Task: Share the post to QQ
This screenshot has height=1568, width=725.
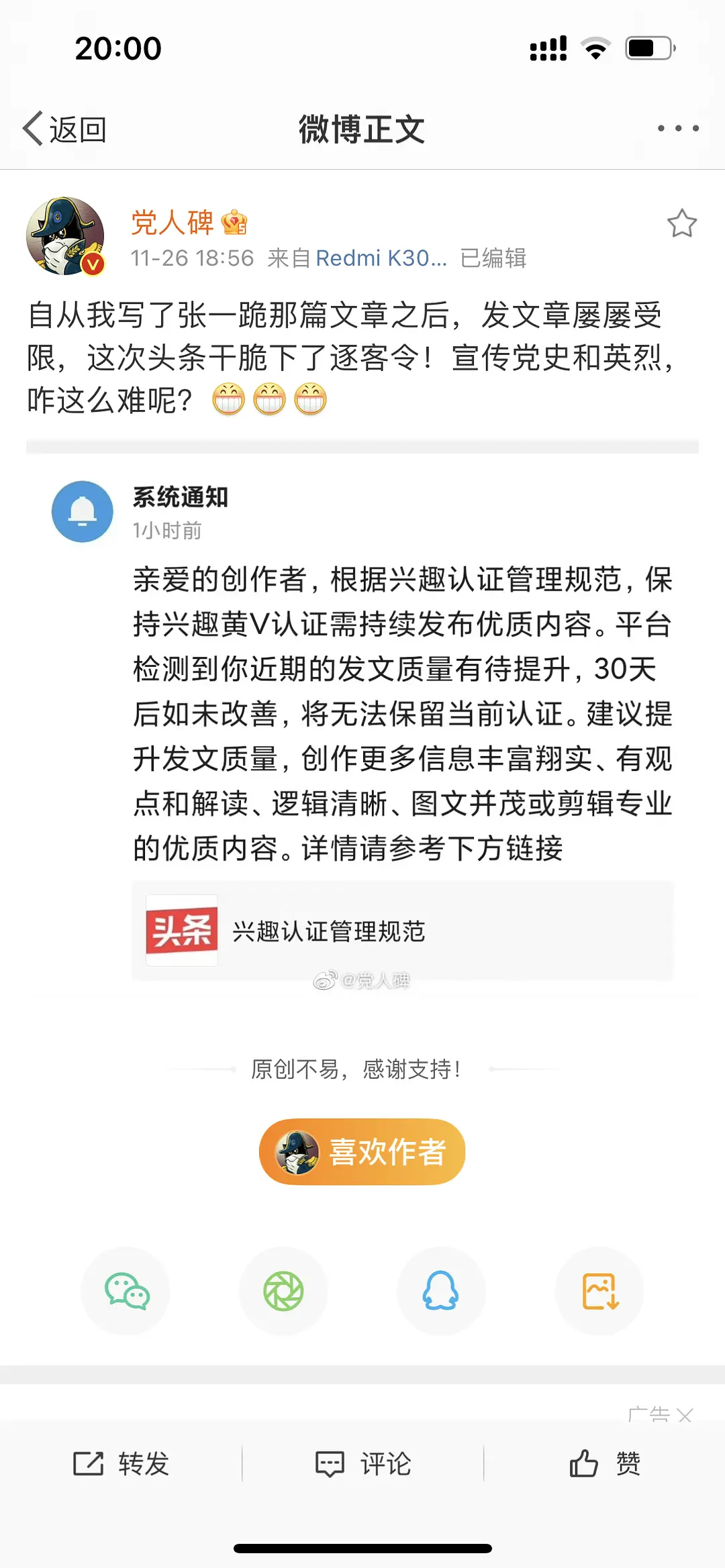Action: (x=441, y=1291)
